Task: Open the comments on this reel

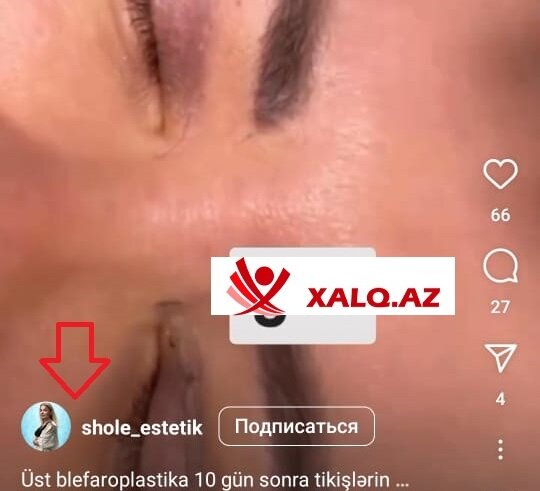Action: tap(500, 266)
